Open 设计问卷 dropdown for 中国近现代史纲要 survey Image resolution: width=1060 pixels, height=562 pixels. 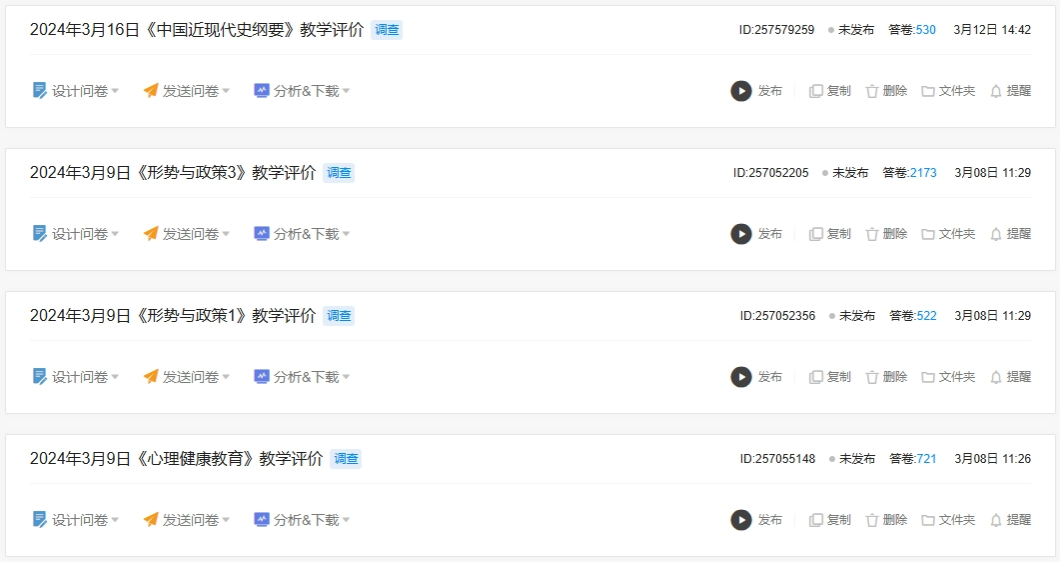pyautogui.click(x=76, y=91)
